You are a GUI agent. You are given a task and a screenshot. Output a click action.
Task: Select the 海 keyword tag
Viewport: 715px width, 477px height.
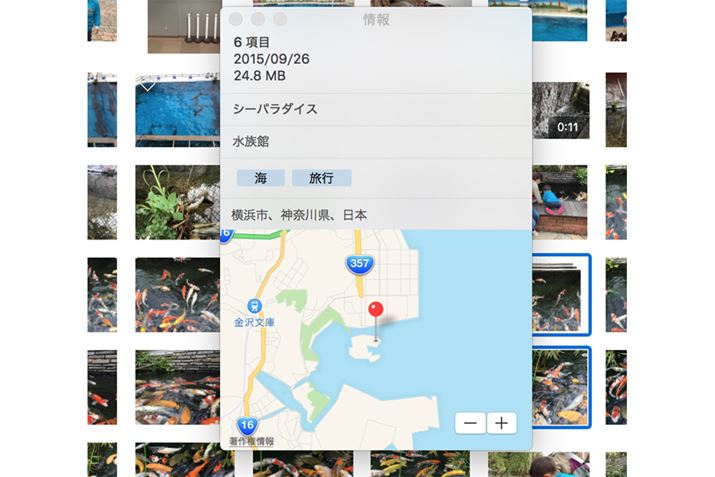click(261, 178)
